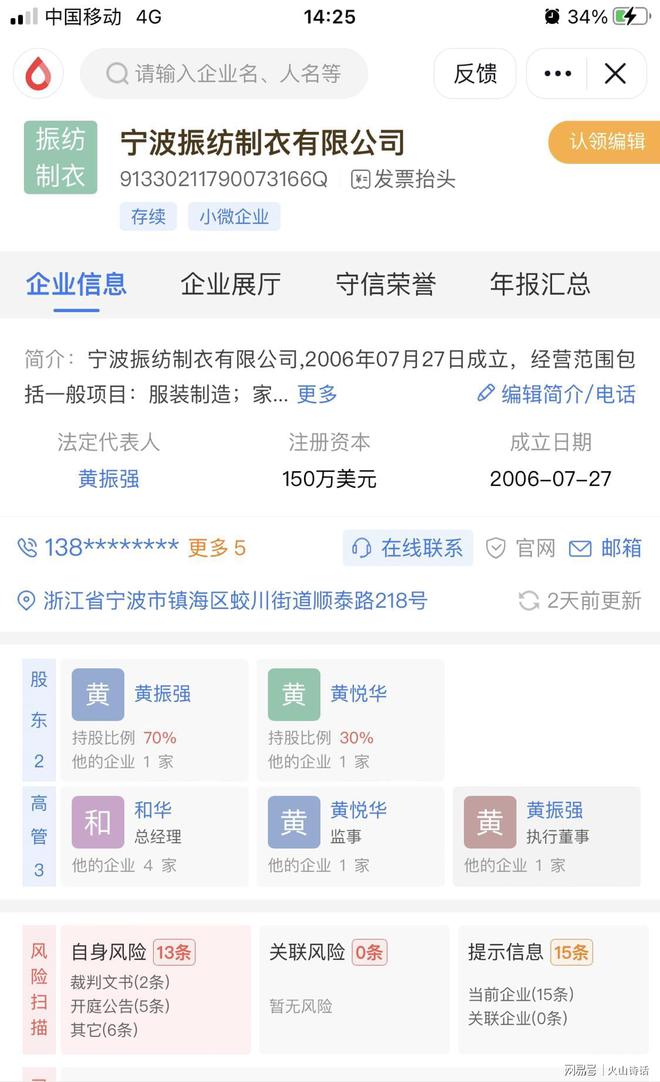The image size is (660, 1082).
Task: Open shareholder card 黄悦华 with 30% stake
Action: click(351, 720)
